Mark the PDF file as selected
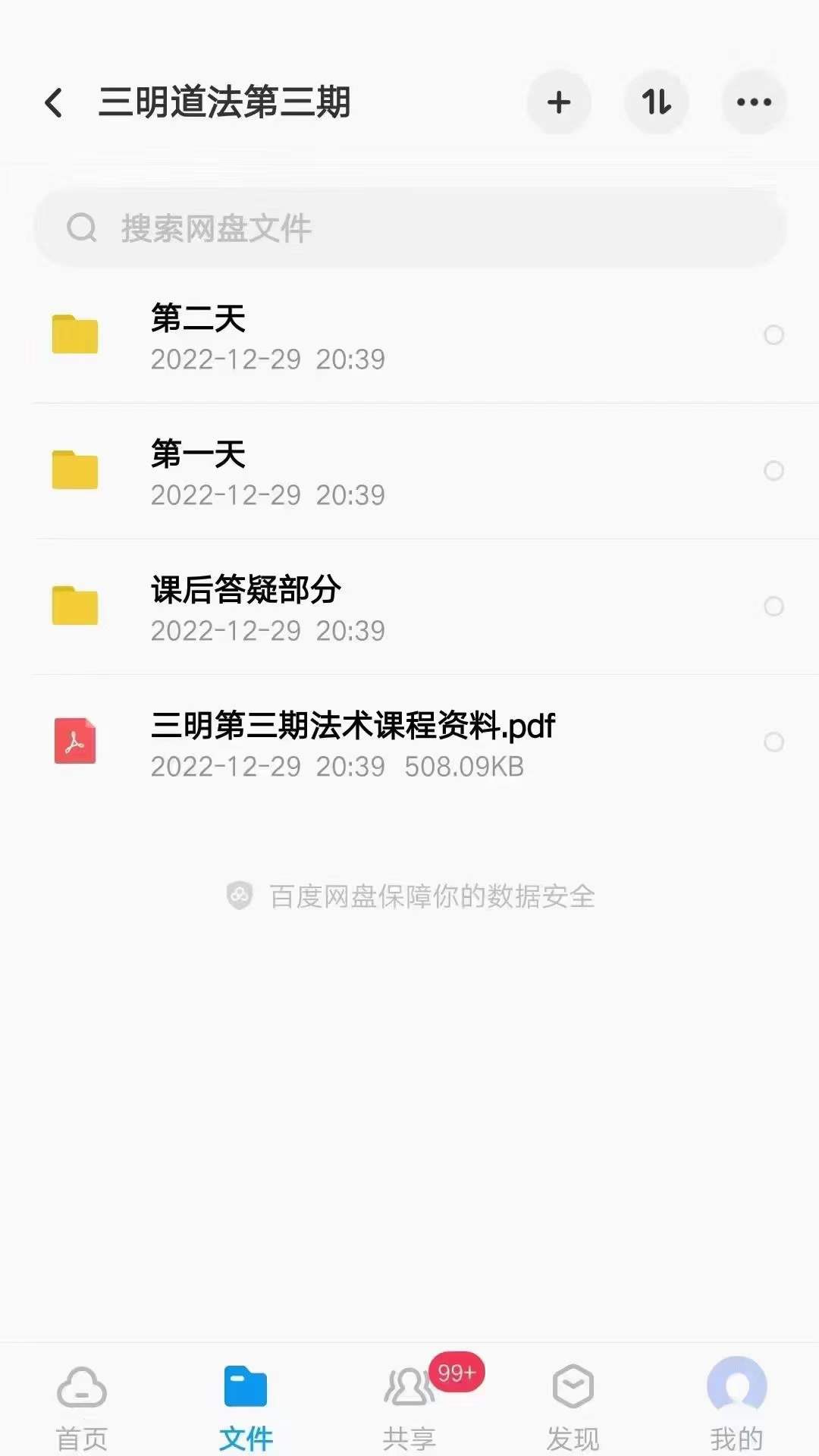This screenshot has height=1456, width=819. tap(773, 742)
